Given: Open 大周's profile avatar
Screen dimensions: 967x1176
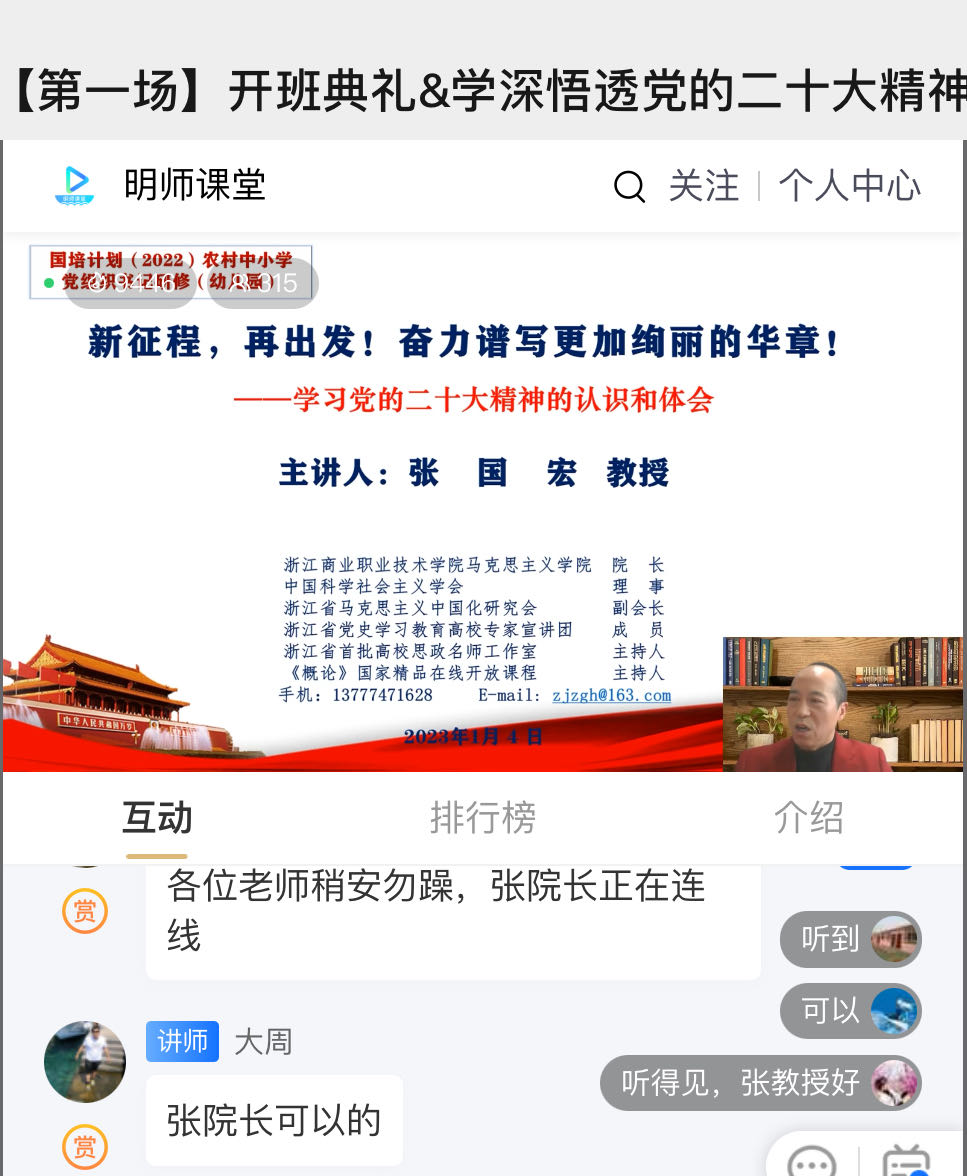Looking at the screenshot, I should tap(85, 1062).
